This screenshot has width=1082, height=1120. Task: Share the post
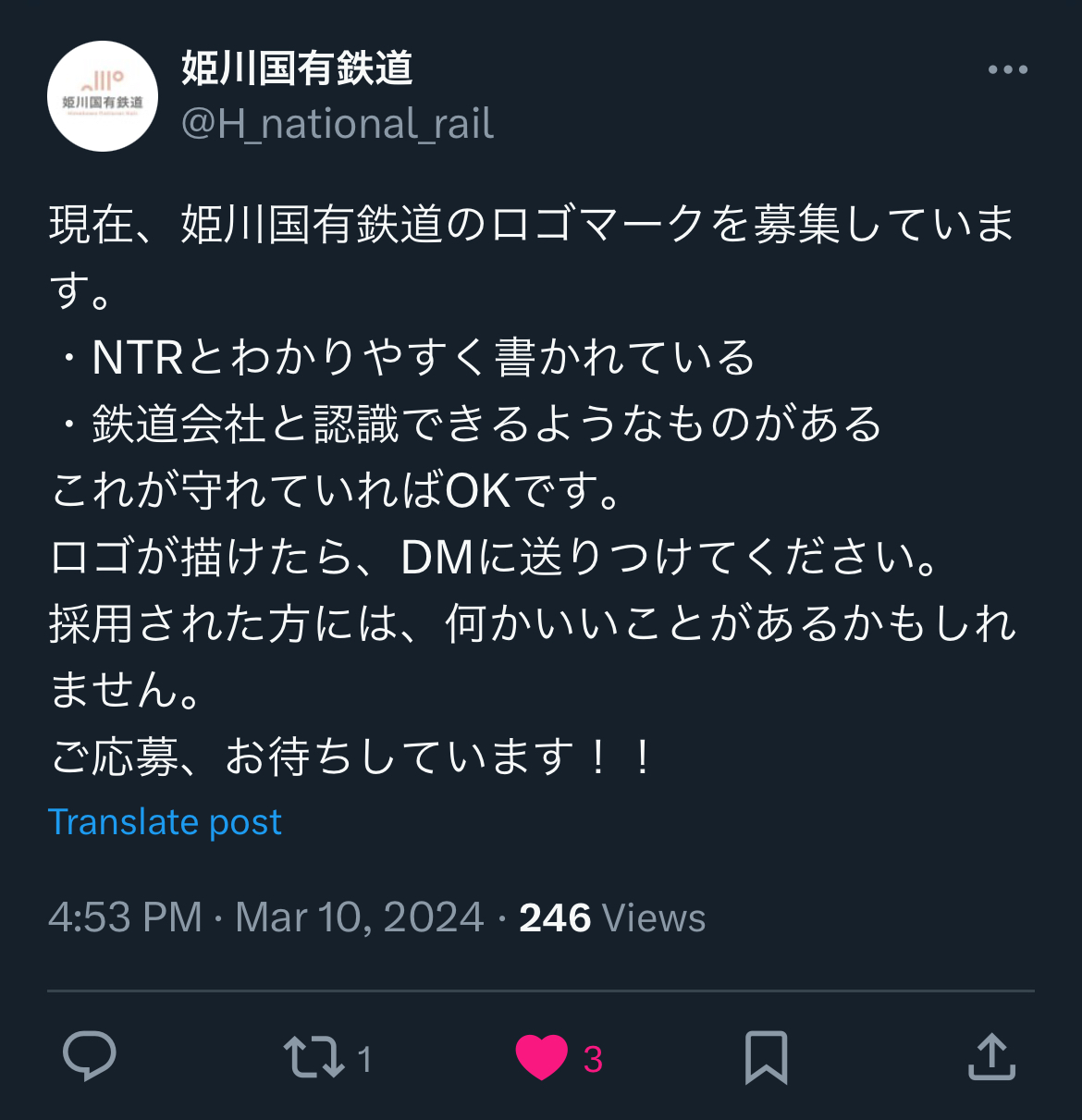pos(991,1057)
